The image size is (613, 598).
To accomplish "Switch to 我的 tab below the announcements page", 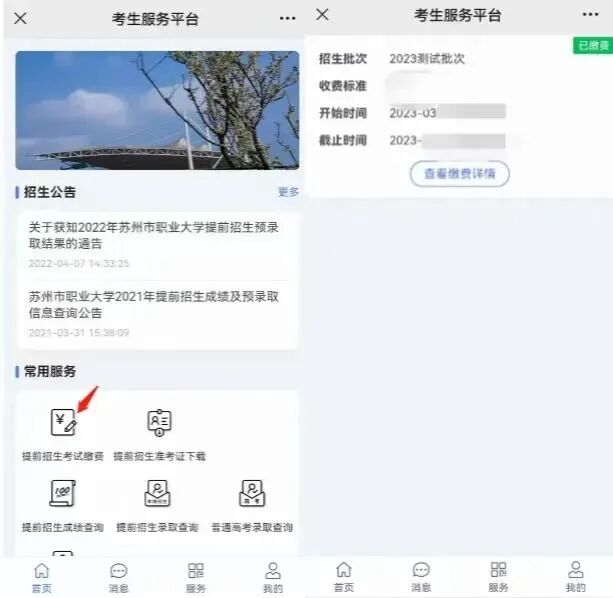I will 272,576.
